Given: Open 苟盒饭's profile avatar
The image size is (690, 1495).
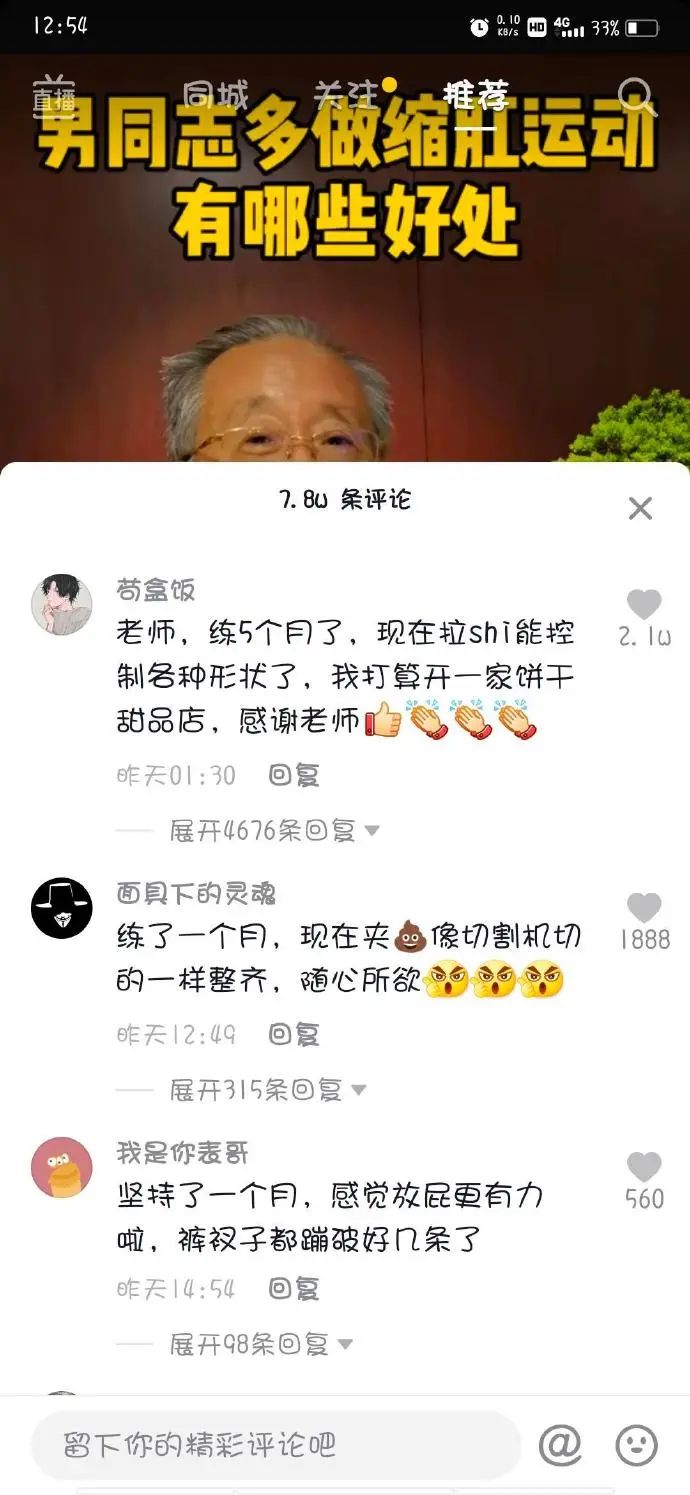Looking at the screenshot, I should pyautogui.click(x=62, y=604).
